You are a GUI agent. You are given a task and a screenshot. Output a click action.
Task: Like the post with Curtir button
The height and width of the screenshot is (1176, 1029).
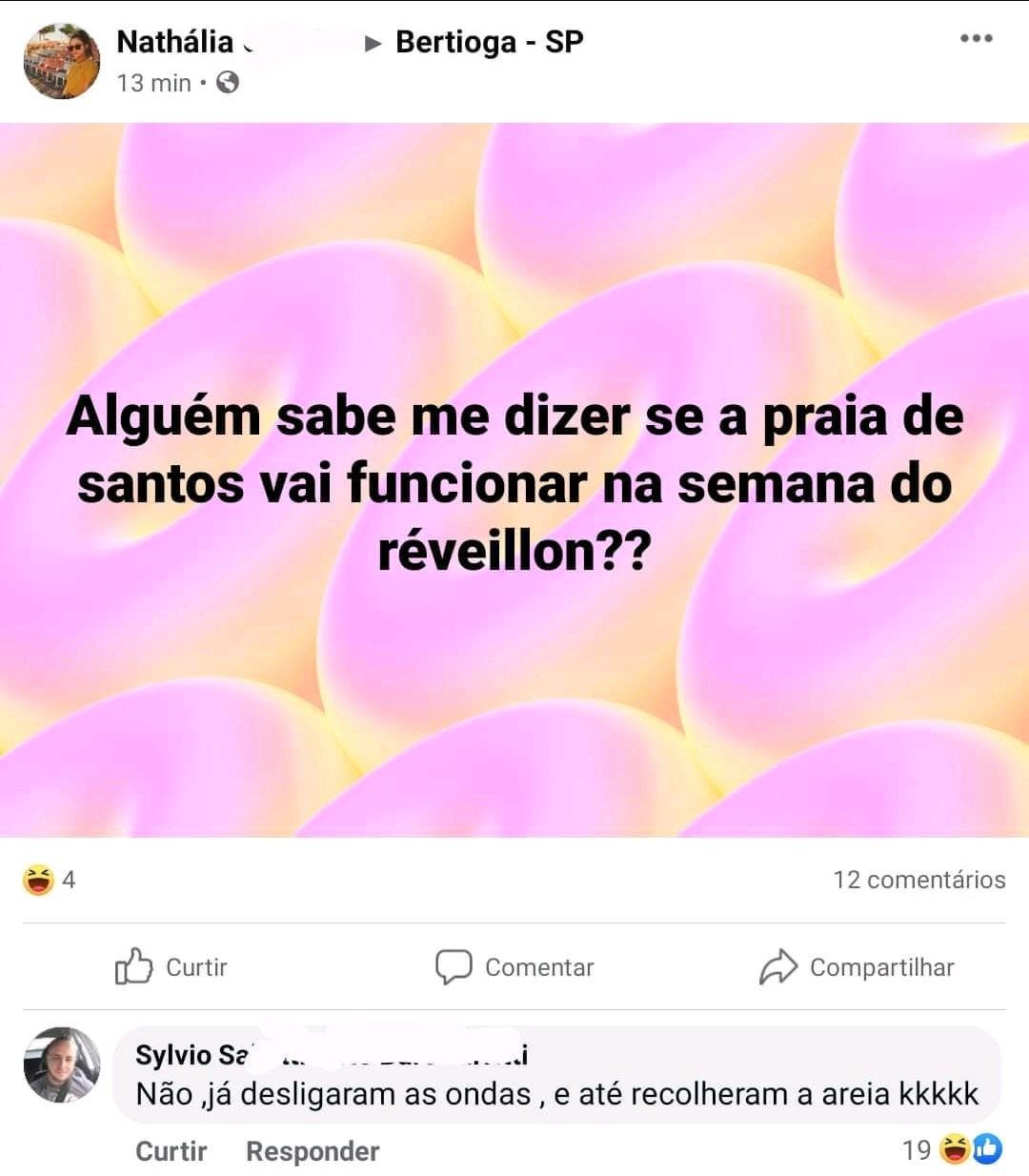(171, 966)
